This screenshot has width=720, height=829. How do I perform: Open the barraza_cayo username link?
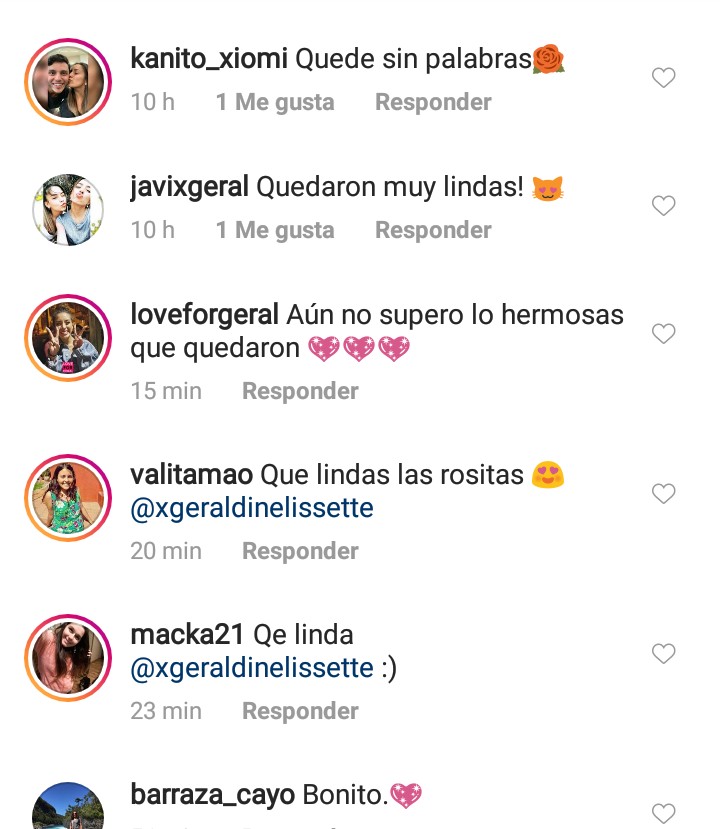212,796
